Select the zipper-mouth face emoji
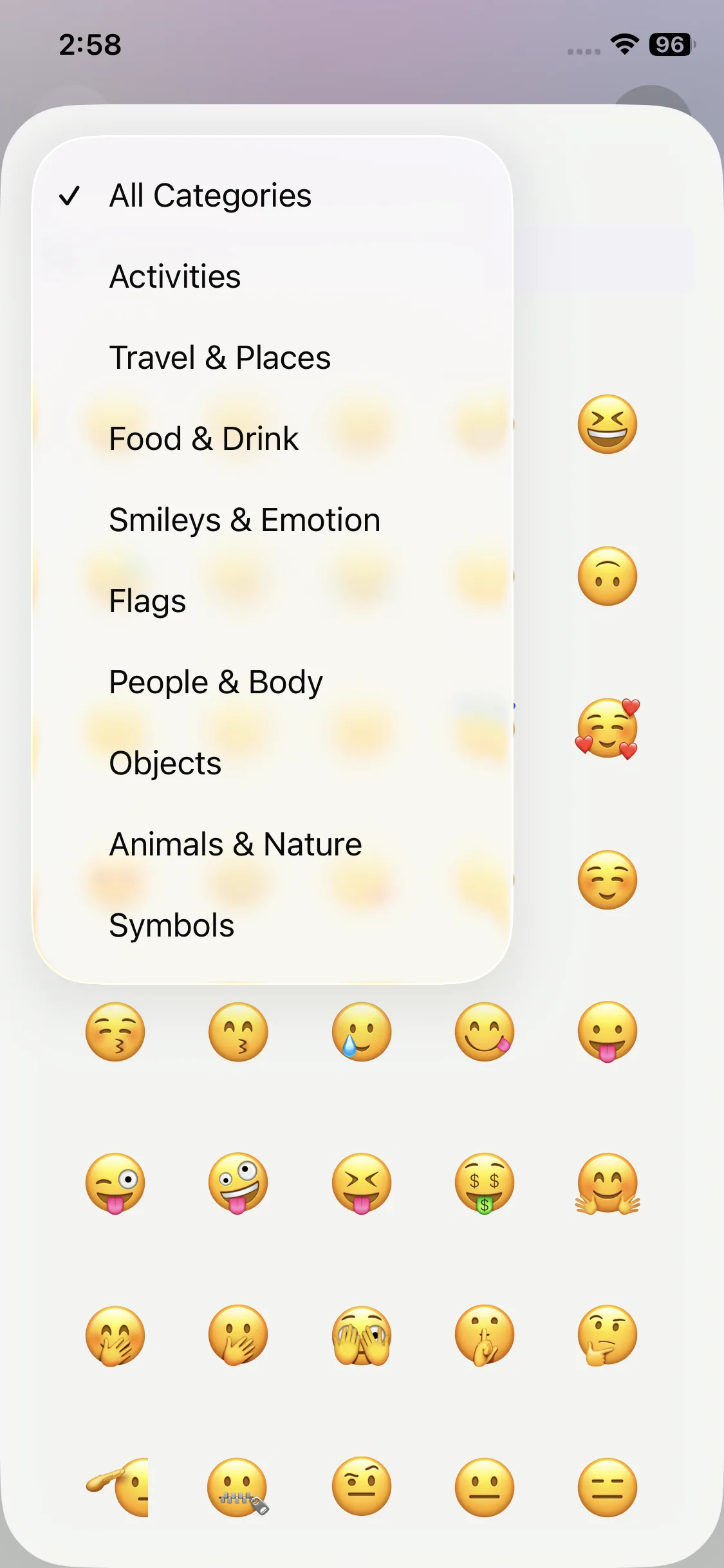Image resolution: width=724 pixels, height=1568 pixels. point(237,1487)
